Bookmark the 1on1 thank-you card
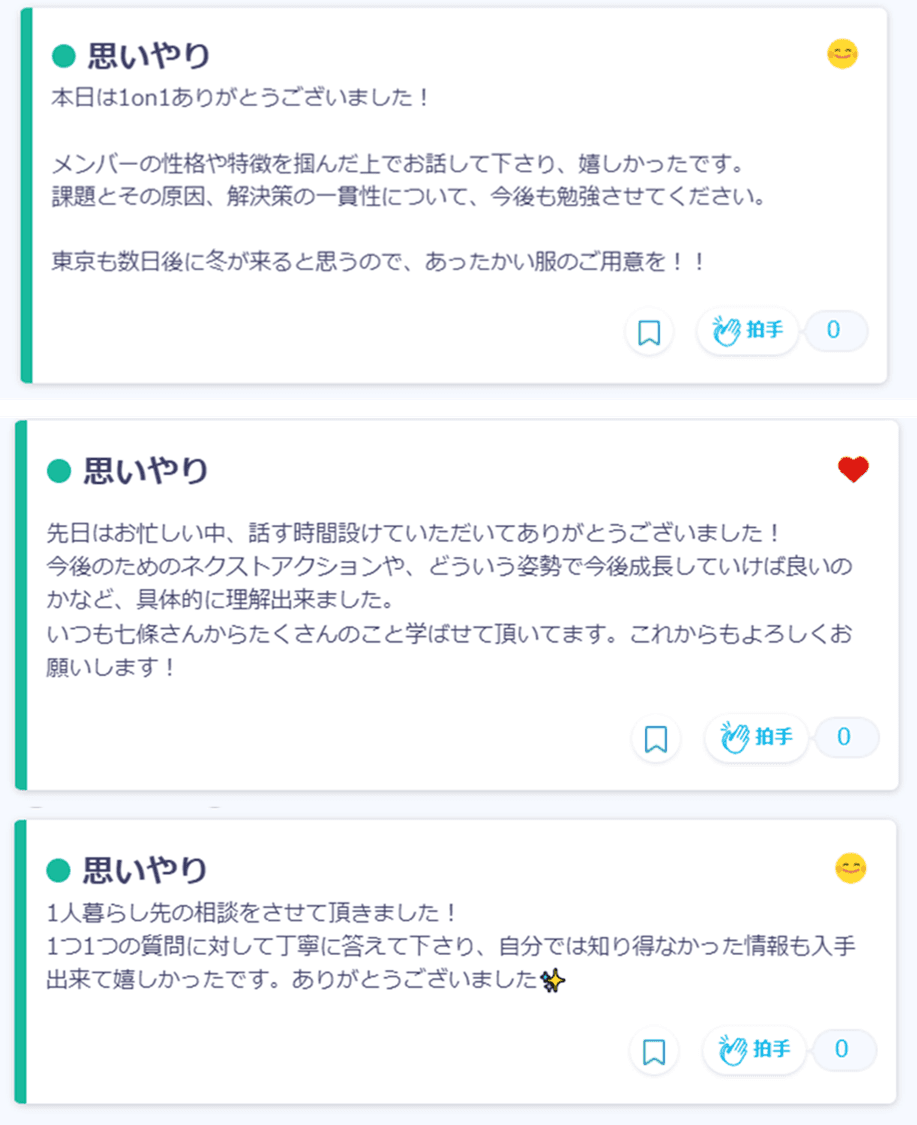 [x=649, y=332]
